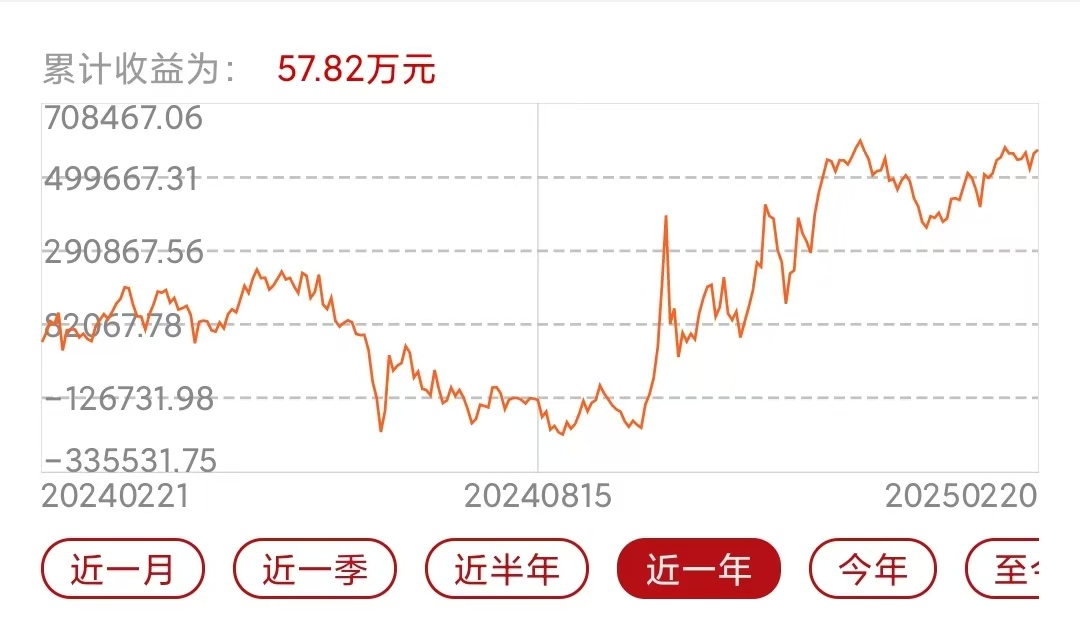Switch chart to 今年
Viewport: 1080px width, 636px height.
tap(873, 569)
